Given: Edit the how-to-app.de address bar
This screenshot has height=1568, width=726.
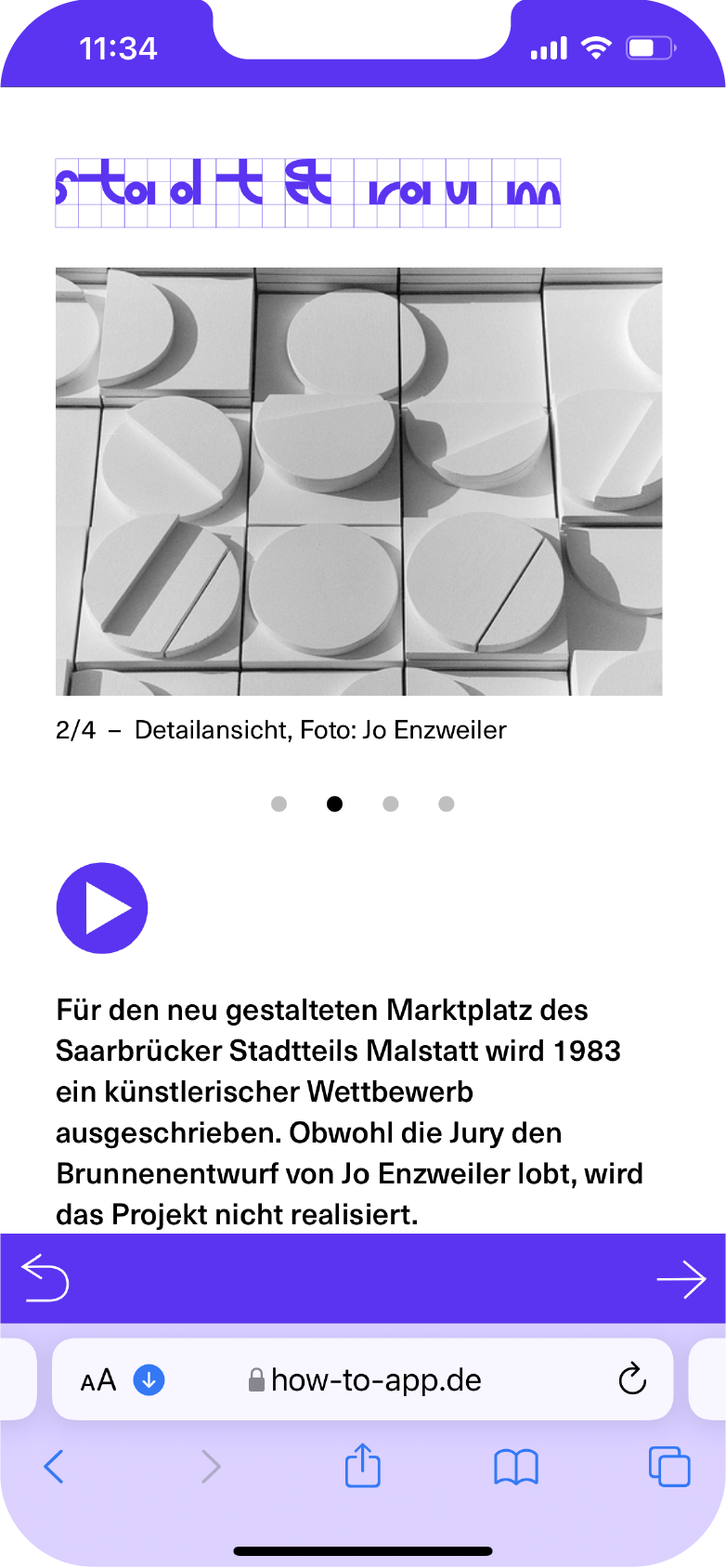Looking at the screenshot, I should pos(376,1380).
